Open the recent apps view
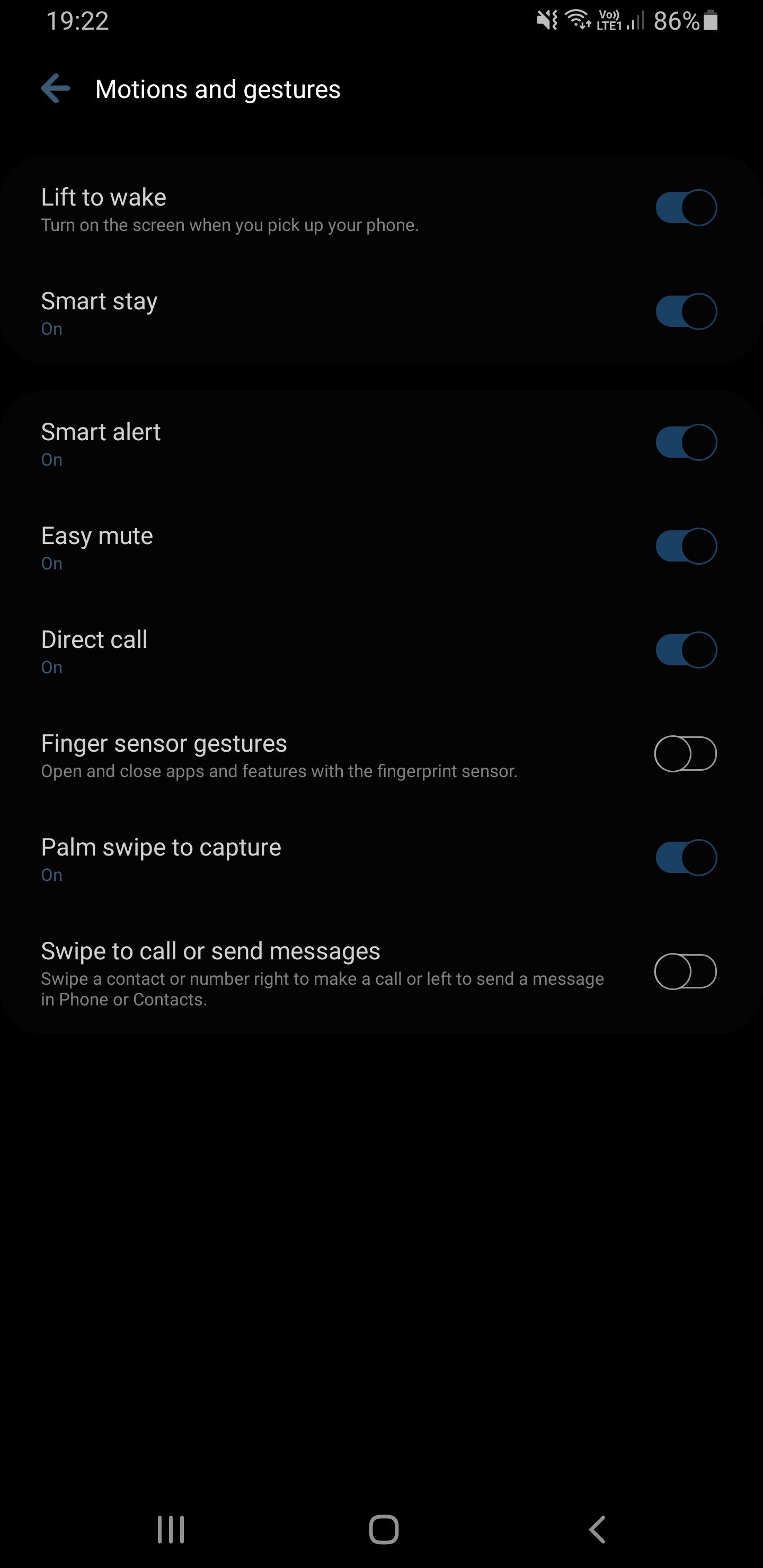 click(x=171, y=1529)
